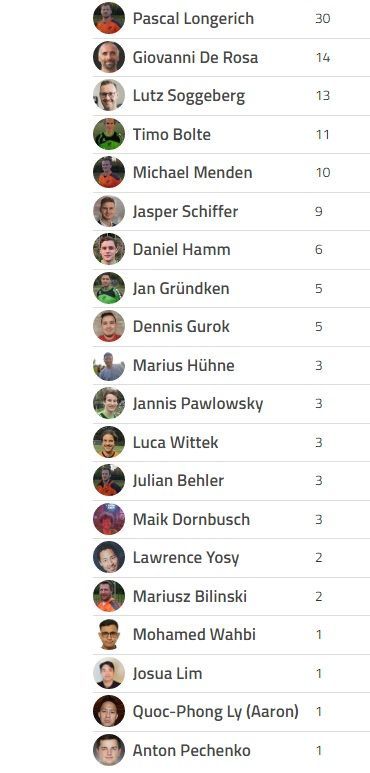The image size is (370, 773).
Task: Open Lawrence Yosy's entry
Action: pos(231,558)
